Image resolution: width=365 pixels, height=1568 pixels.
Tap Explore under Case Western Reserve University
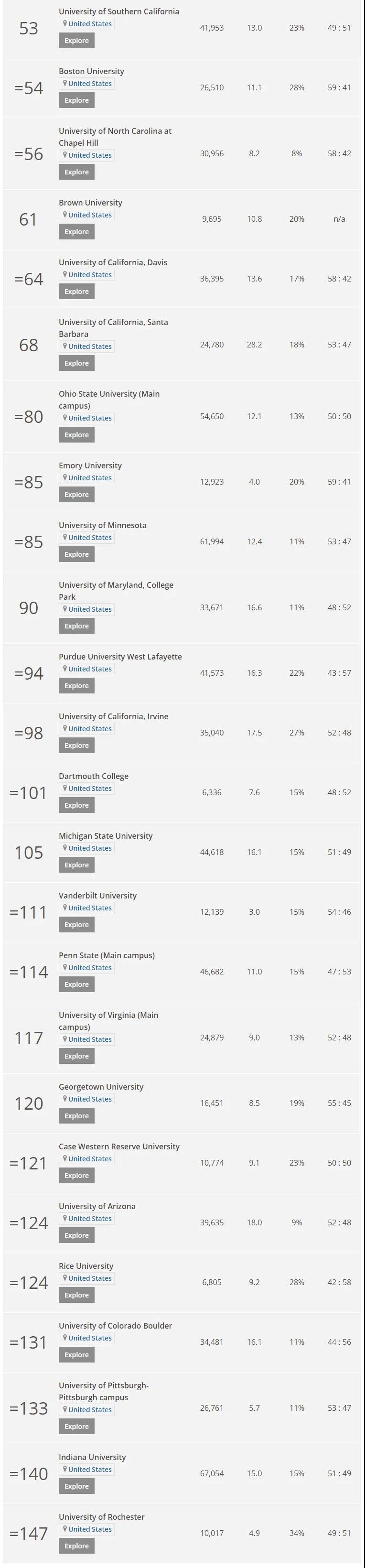coord(76,1175)
